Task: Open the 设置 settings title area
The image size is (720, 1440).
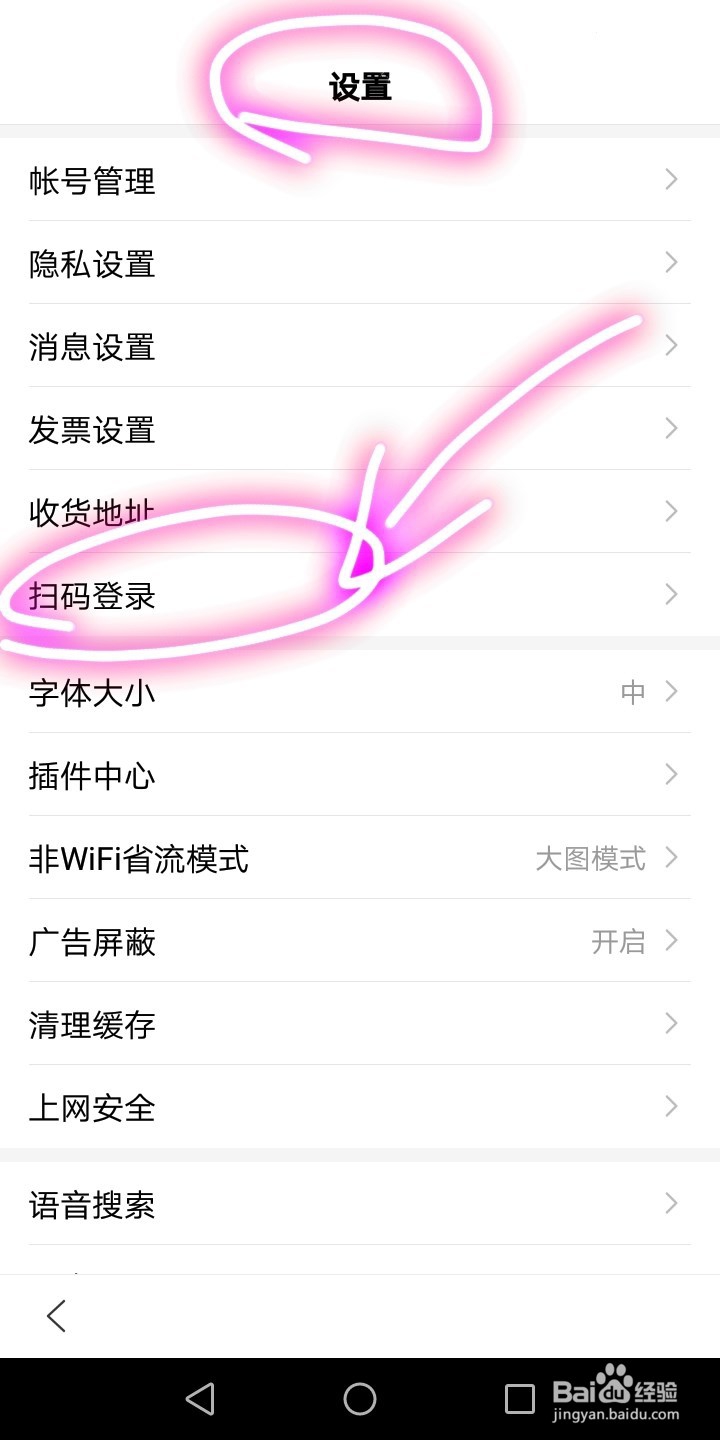Action: 360,88
